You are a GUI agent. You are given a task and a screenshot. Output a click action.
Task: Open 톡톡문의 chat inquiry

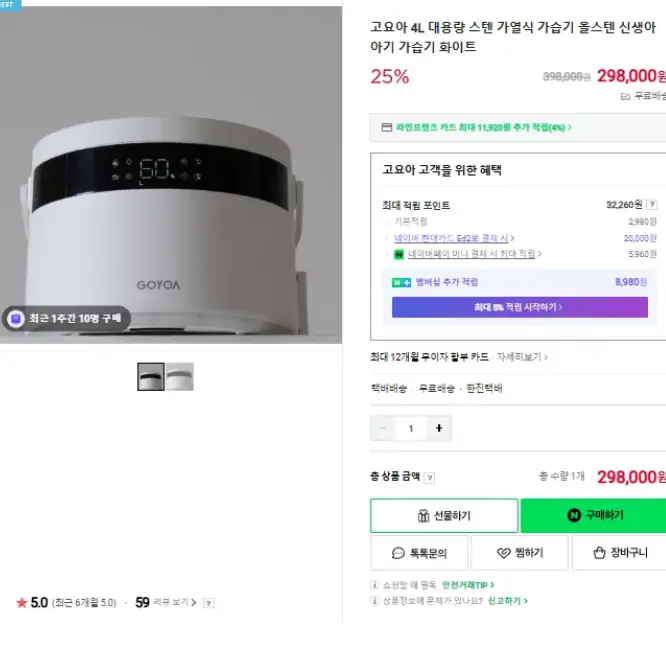point(419,553)
